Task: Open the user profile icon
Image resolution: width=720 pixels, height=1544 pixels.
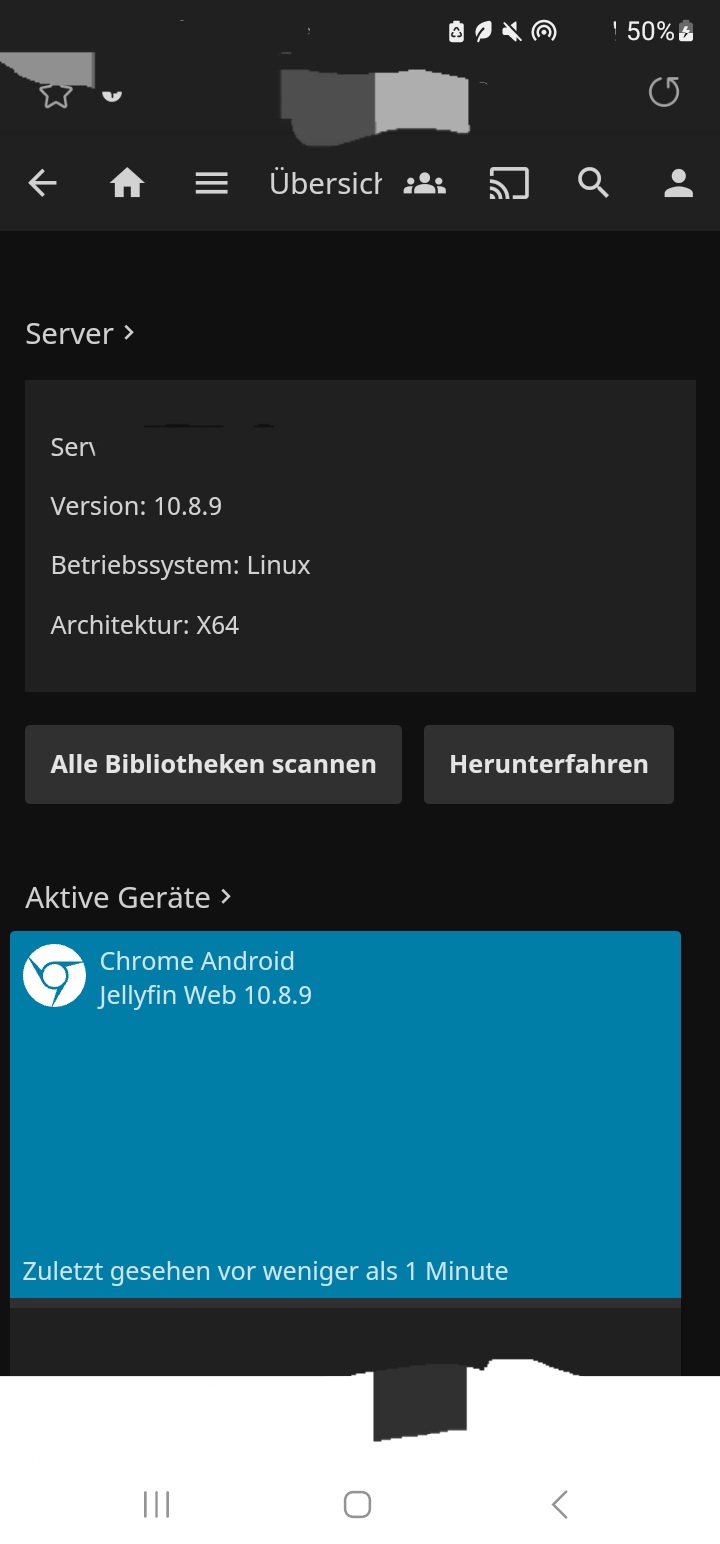Action: pyautogui.click(x=677, y=183)
